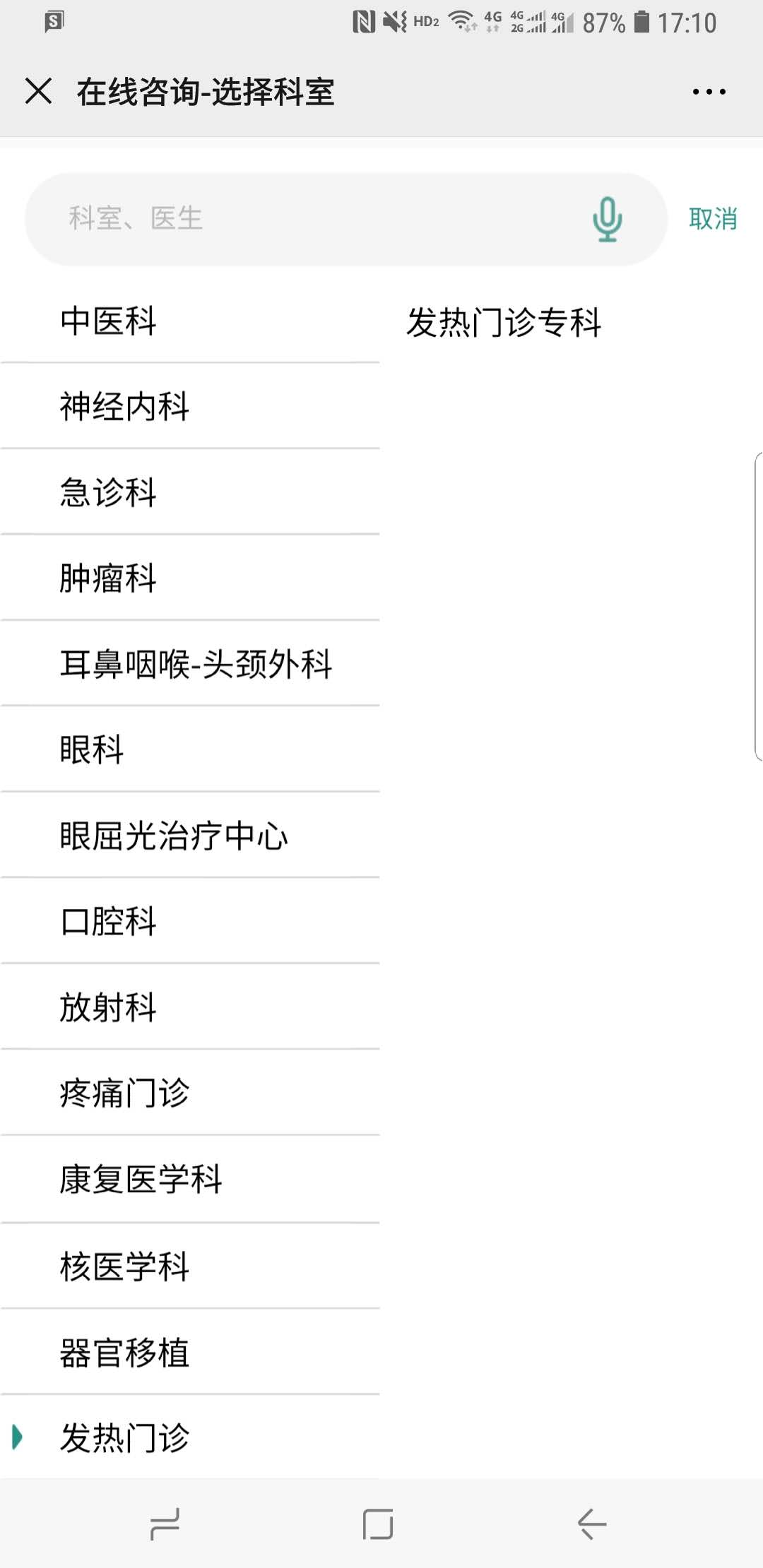This screenshot has width=763, height=1568.
Task: Open the three-dot overflow menu
Action: (x=709, y=92)
